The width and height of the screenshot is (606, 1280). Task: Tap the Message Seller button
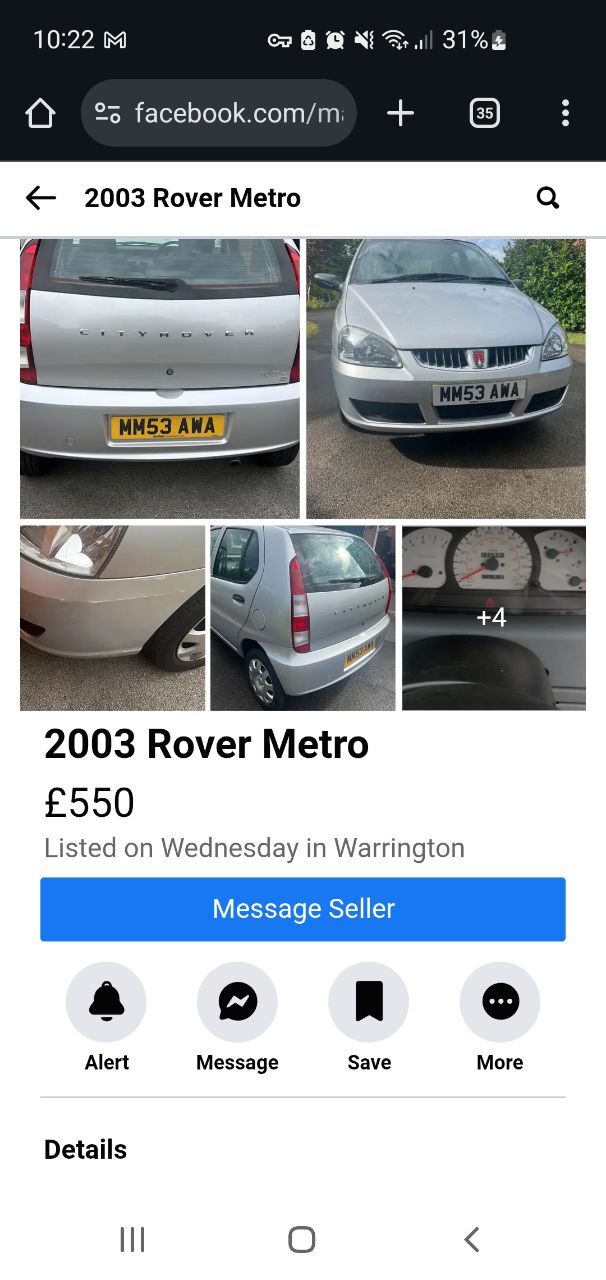(303, 909)
